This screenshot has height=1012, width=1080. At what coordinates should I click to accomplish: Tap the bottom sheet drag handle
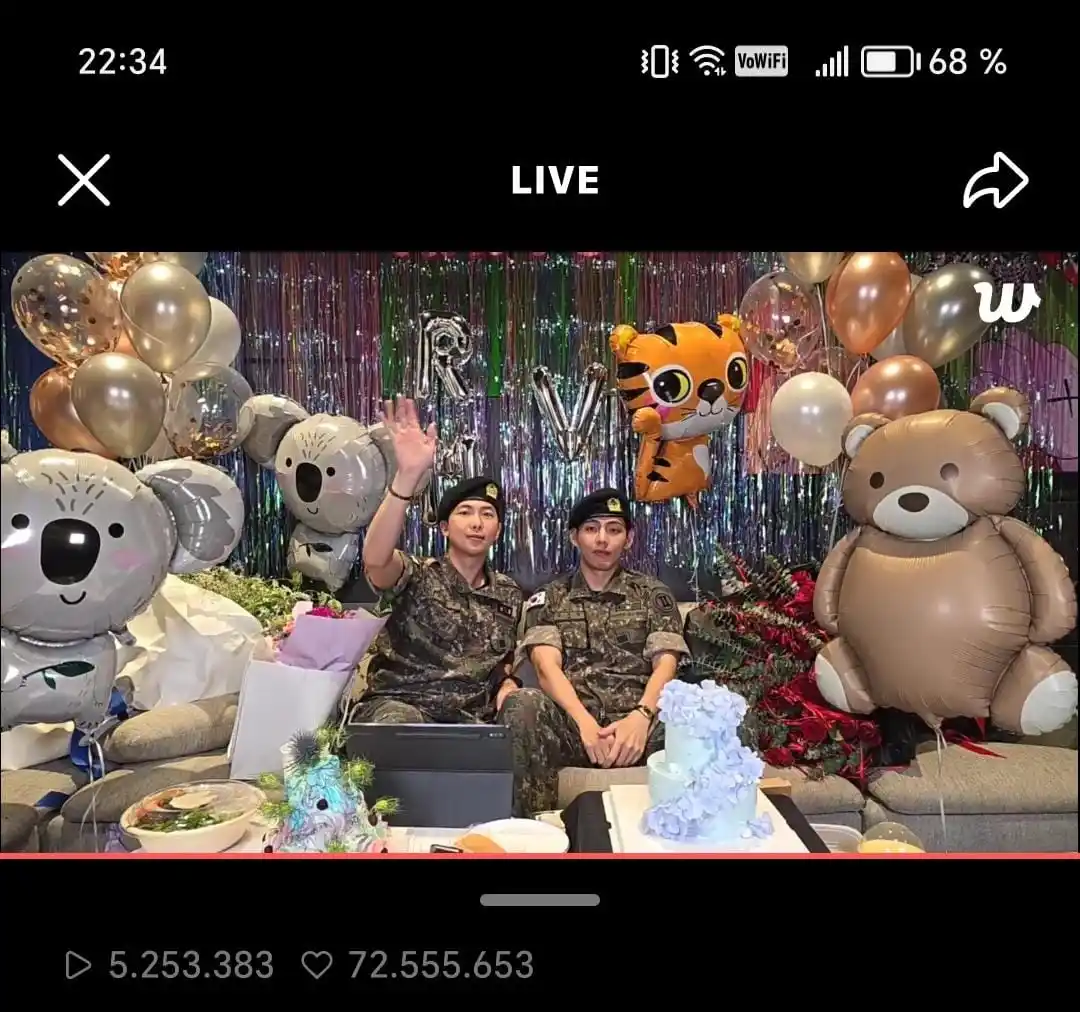tap(540, 900)
